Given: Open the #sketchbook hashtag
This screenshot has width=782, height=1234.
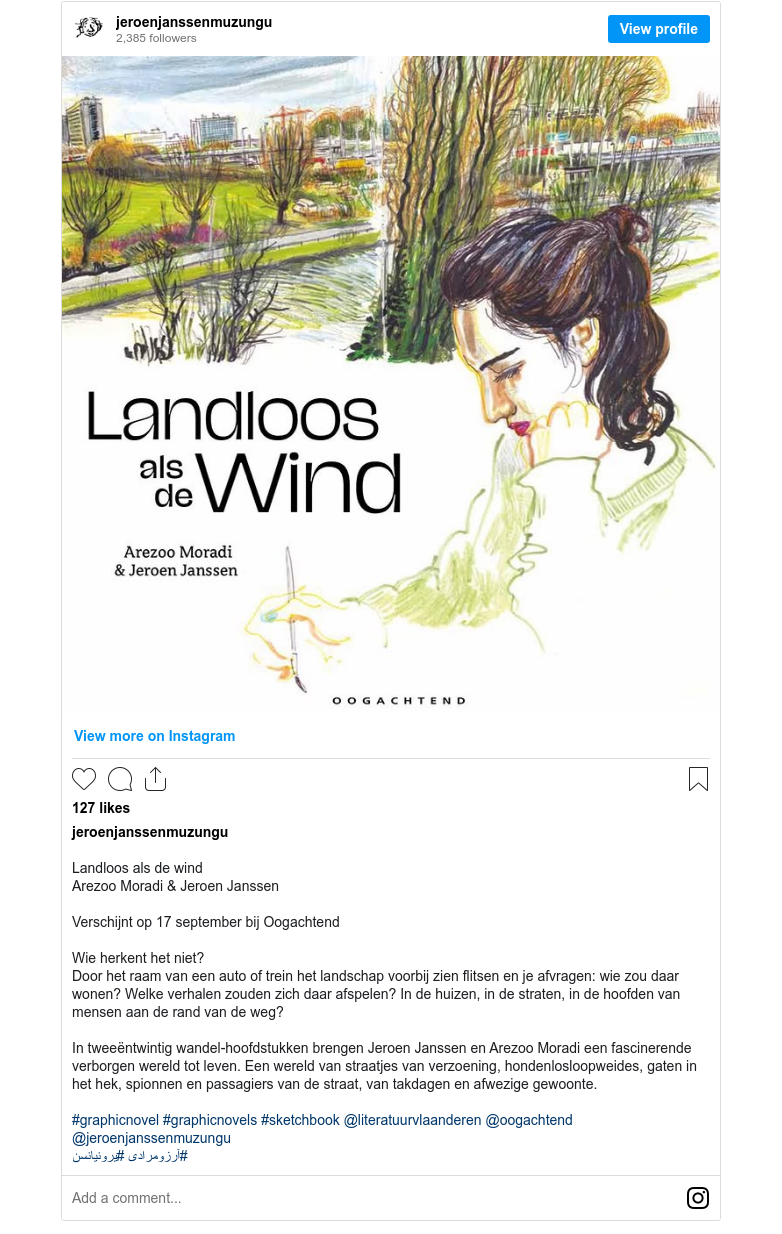Looking at the screenshot, I should click(x=300, y=1120).
